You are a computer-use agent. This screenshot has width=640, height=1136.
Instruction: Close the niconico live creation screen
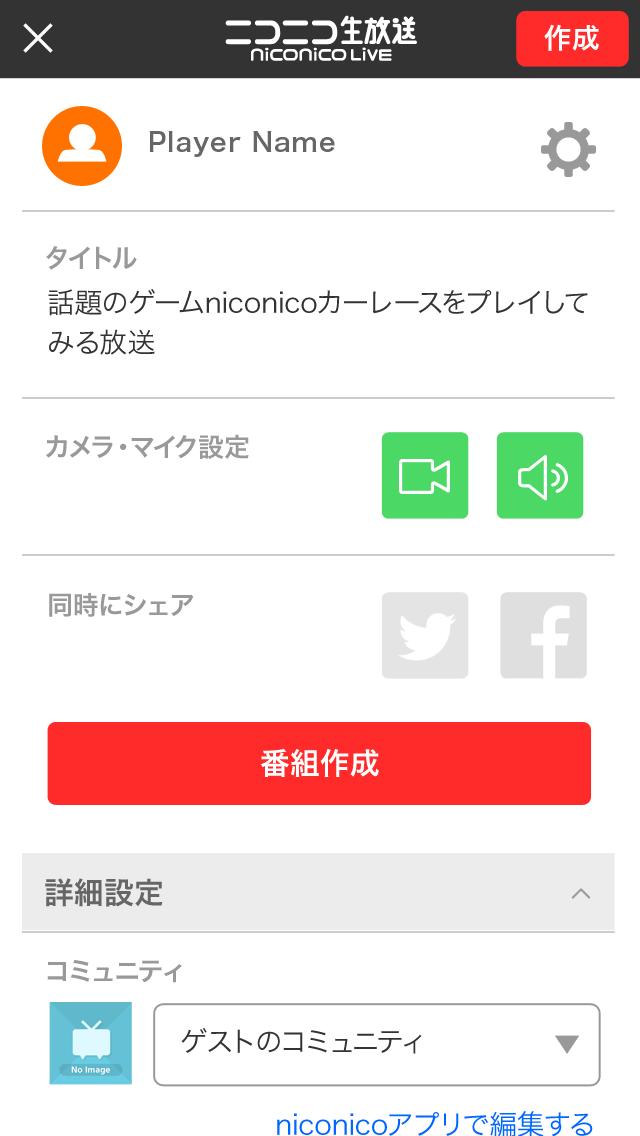38,39
